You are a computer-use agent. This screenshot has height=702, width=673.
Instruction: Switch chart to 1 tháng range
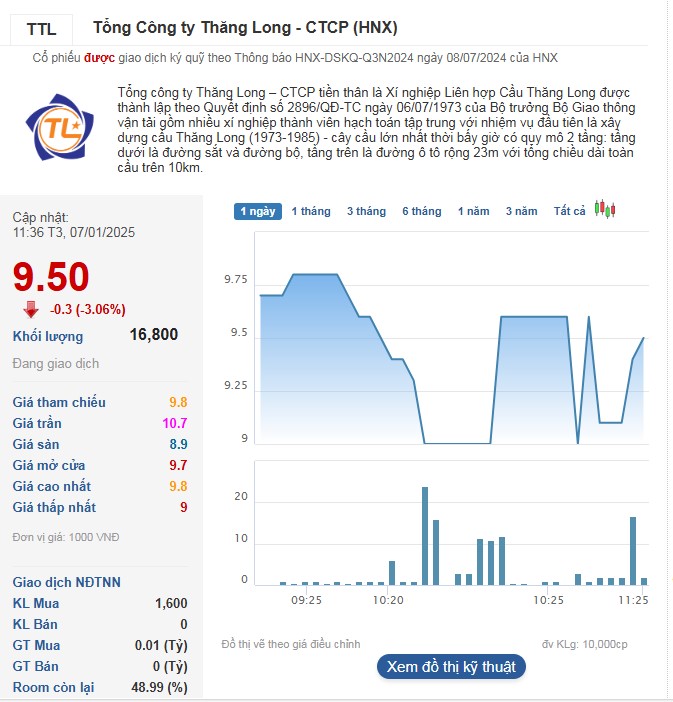pyautogui.click(x=311, y=211)
